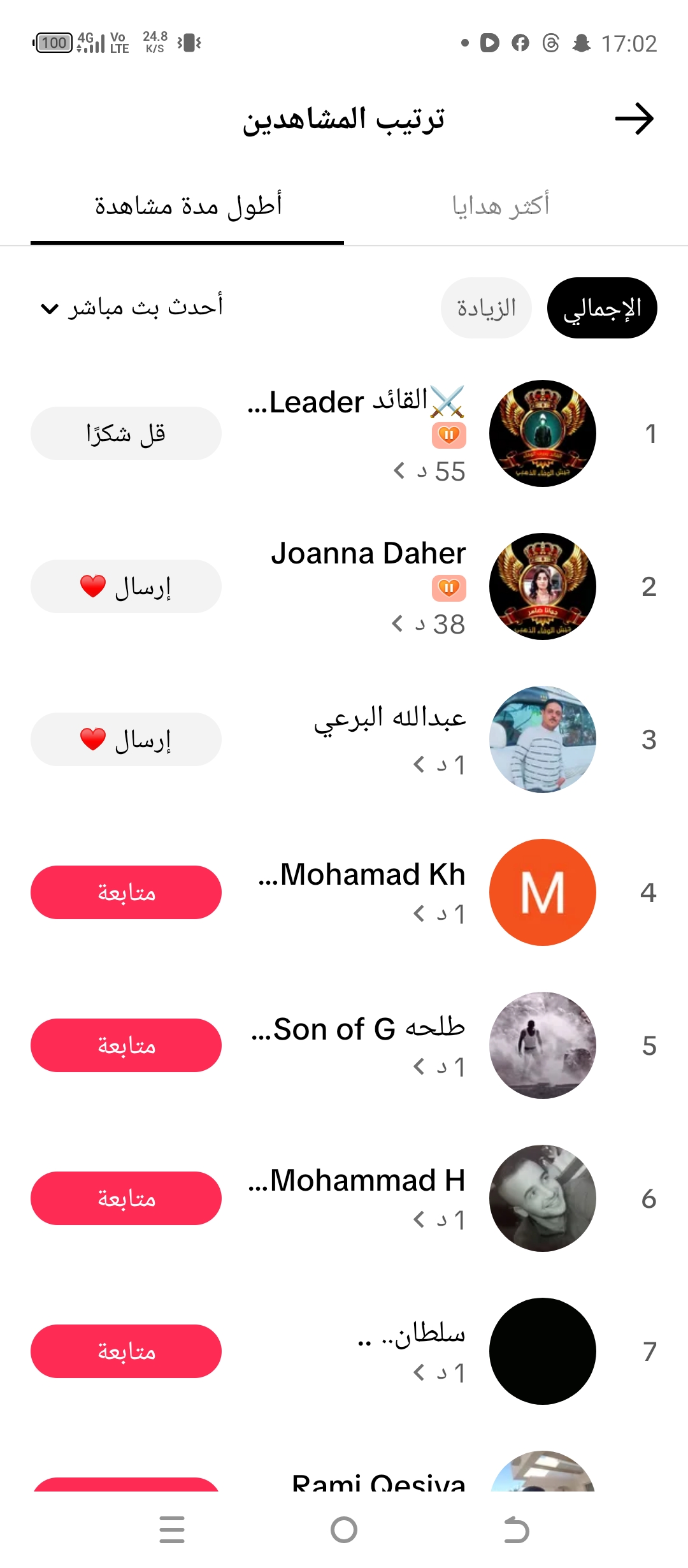Switch to the أكثر هدايا tab
688x1568 pixels.
pyautogui.click(x=501, y=206)
